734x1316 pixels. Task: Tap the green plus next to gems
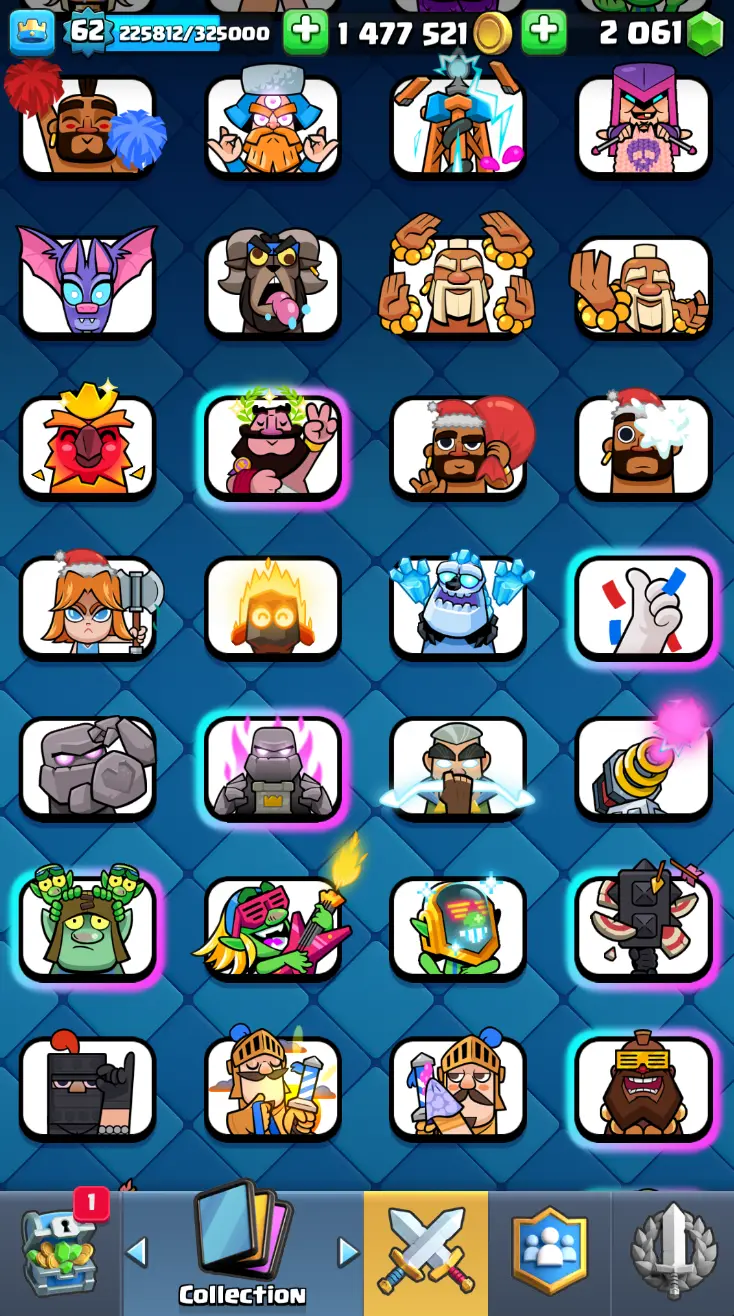[543, 33]
